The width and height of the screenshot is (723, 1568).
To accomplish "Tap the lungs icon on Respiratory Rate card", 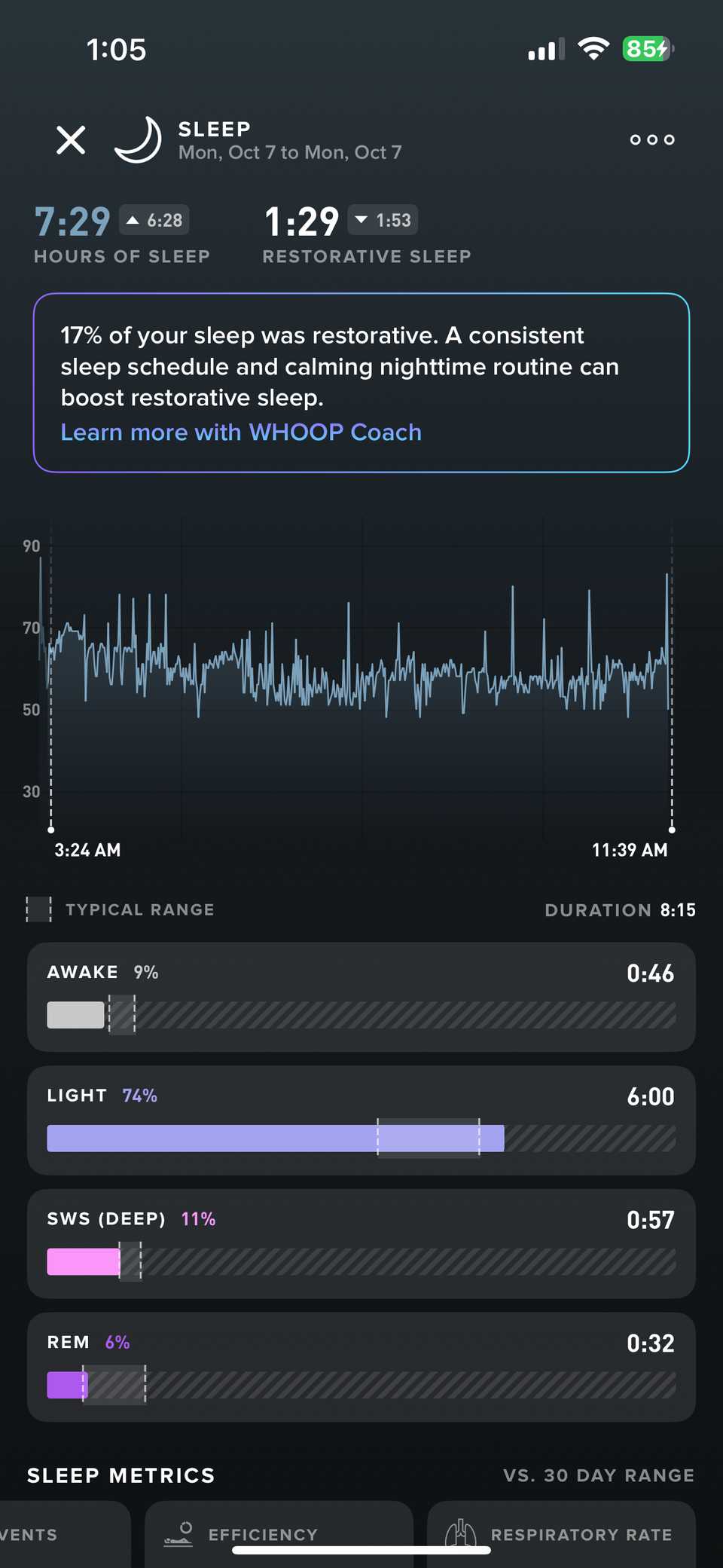I will pos(462,1530).
